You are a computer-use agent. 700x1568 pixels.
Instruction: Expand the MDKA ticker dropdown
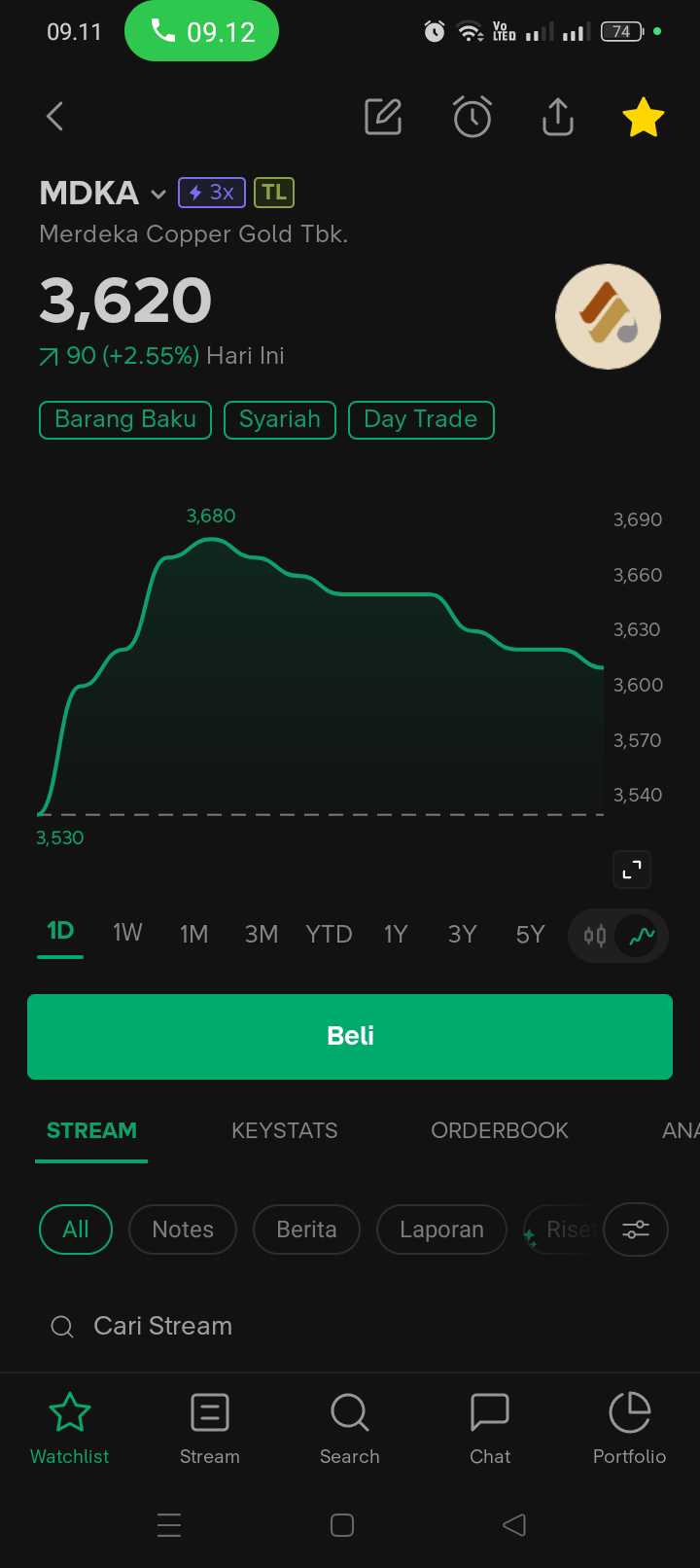click(158, 194)
